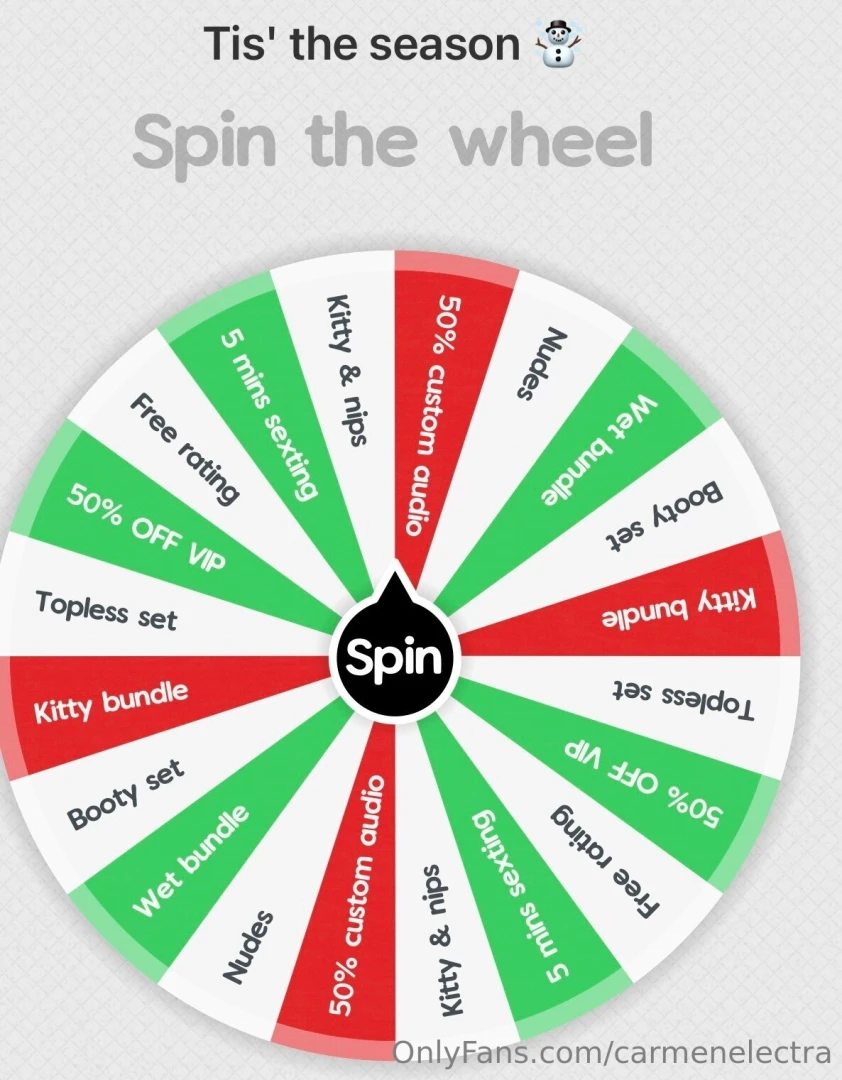The image size is (842, 1080).
Task: Select the "Wet bundle" green segment upper right
Action: click(600, 450)
